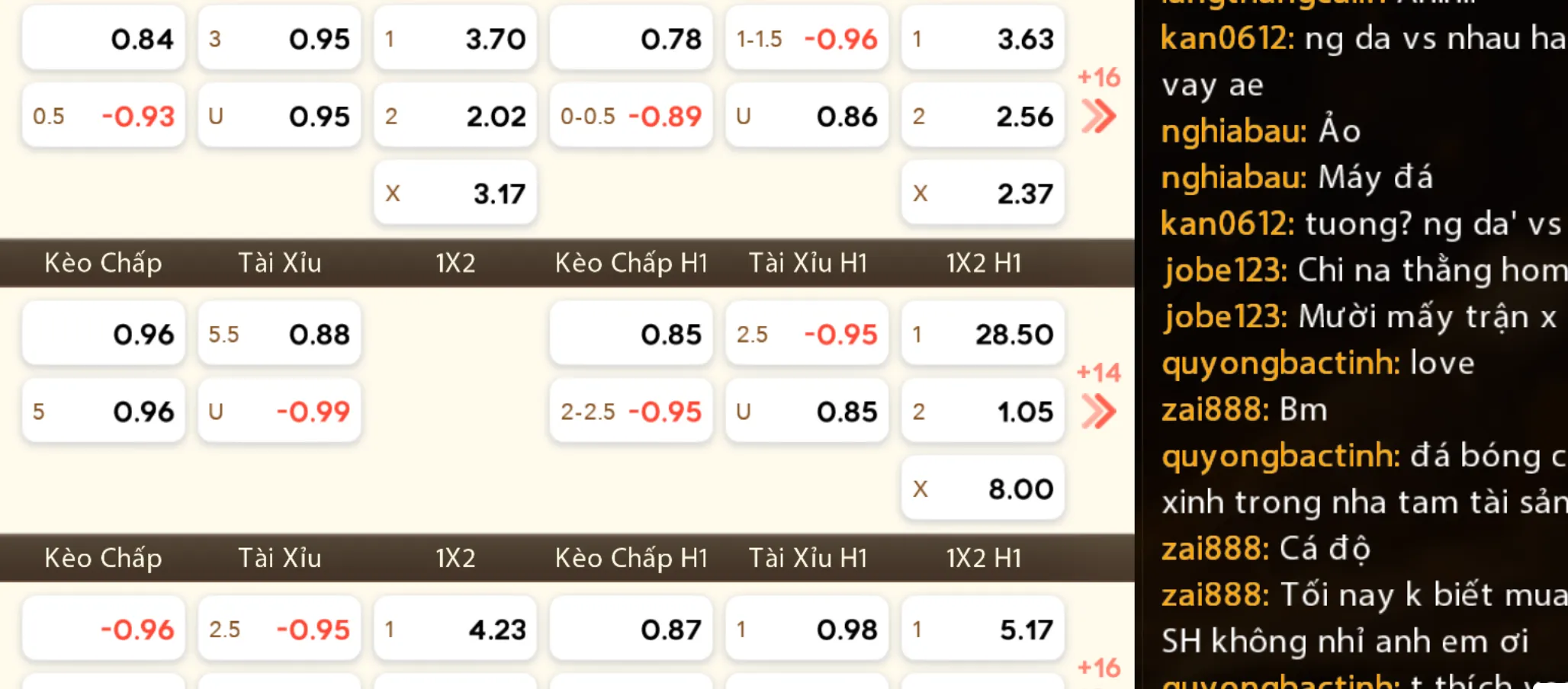Select the 5.17 first-half odds

(x=983, y=630)
